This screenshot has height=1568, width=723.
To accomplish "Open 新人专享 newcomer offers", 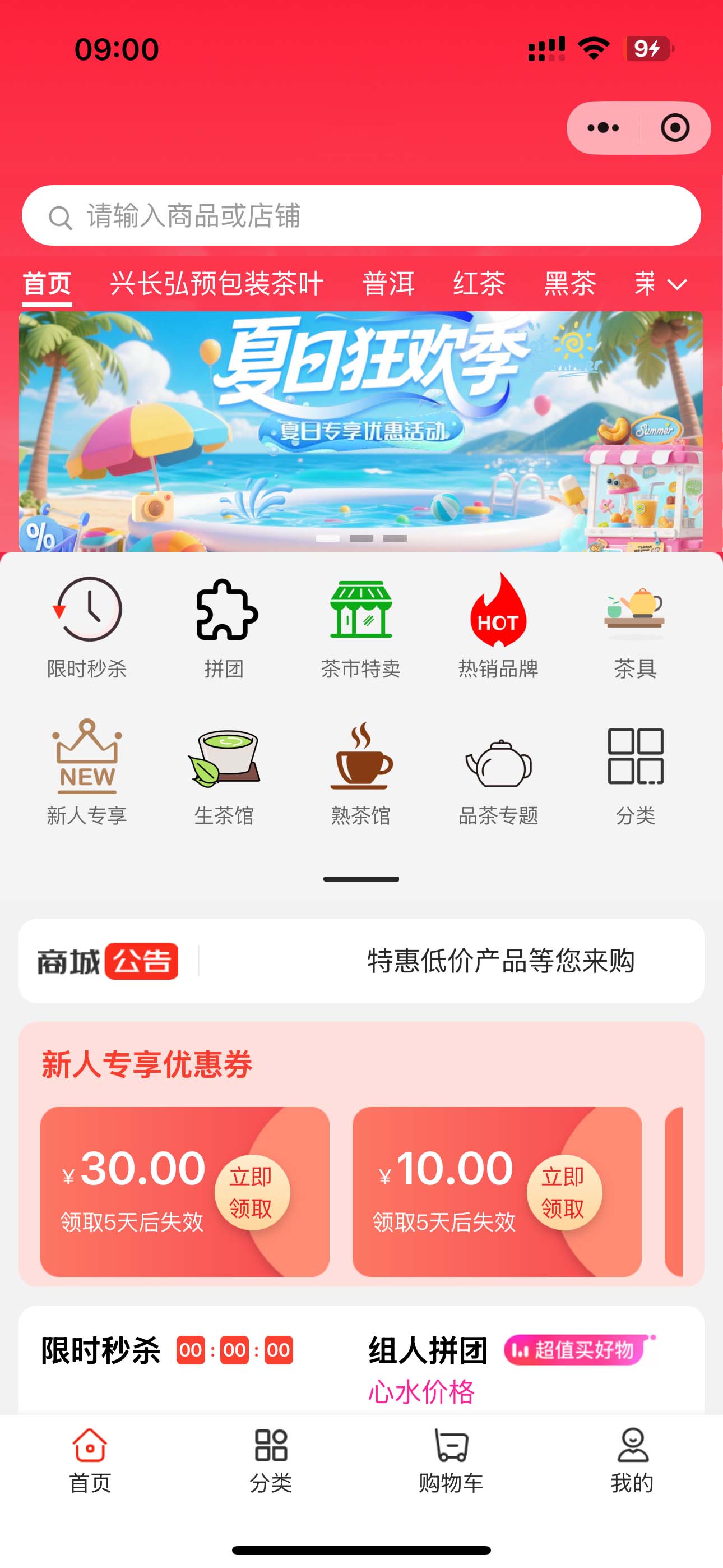I will click(x=87, y=772).
